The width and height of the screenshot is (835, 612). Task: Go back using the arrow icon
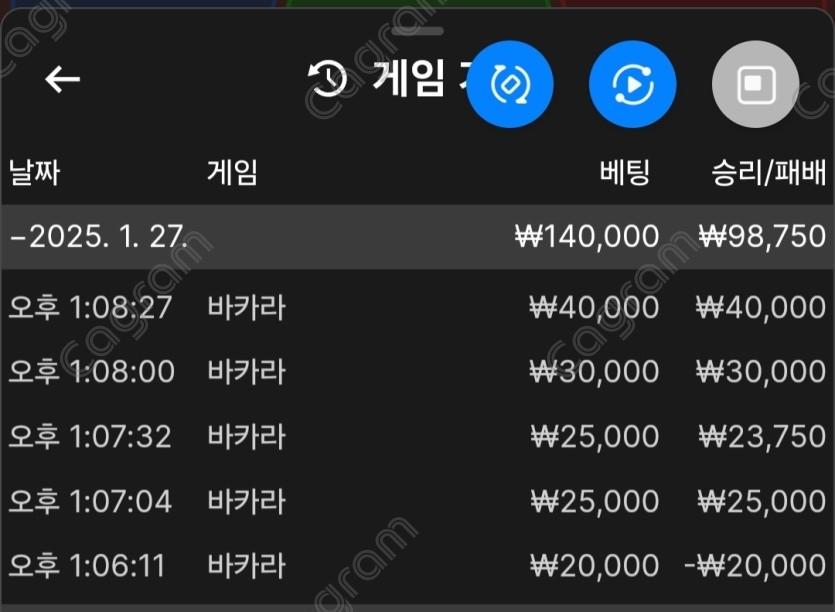[62, 80]
